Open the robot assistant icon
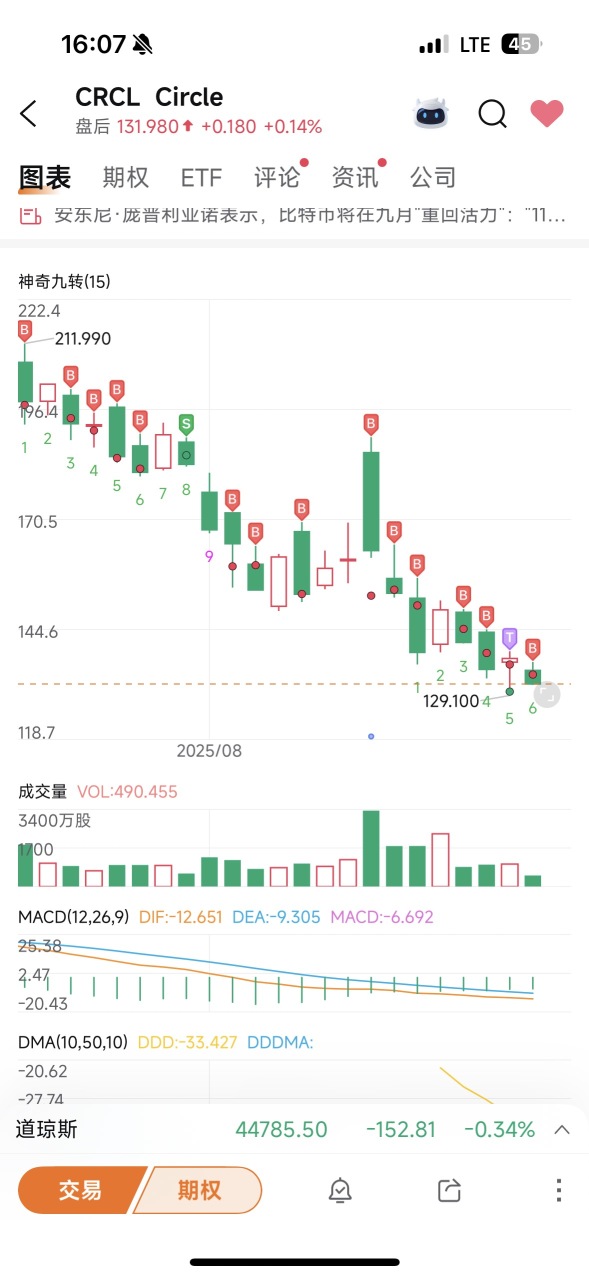589x1278 pixels. (433, 113)
